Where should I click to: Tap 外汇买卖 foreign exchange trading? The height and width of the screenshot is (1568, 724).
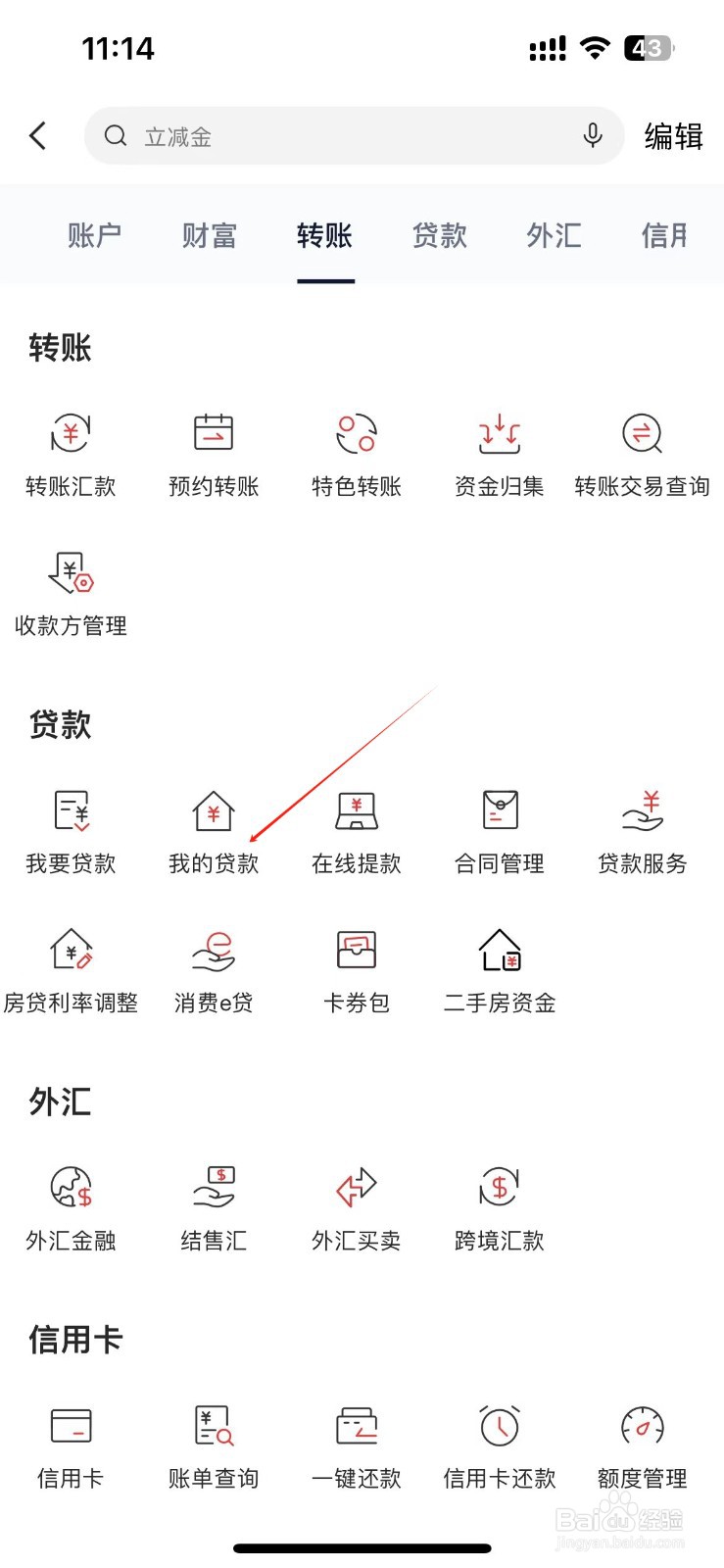(x=356, y=1205)
